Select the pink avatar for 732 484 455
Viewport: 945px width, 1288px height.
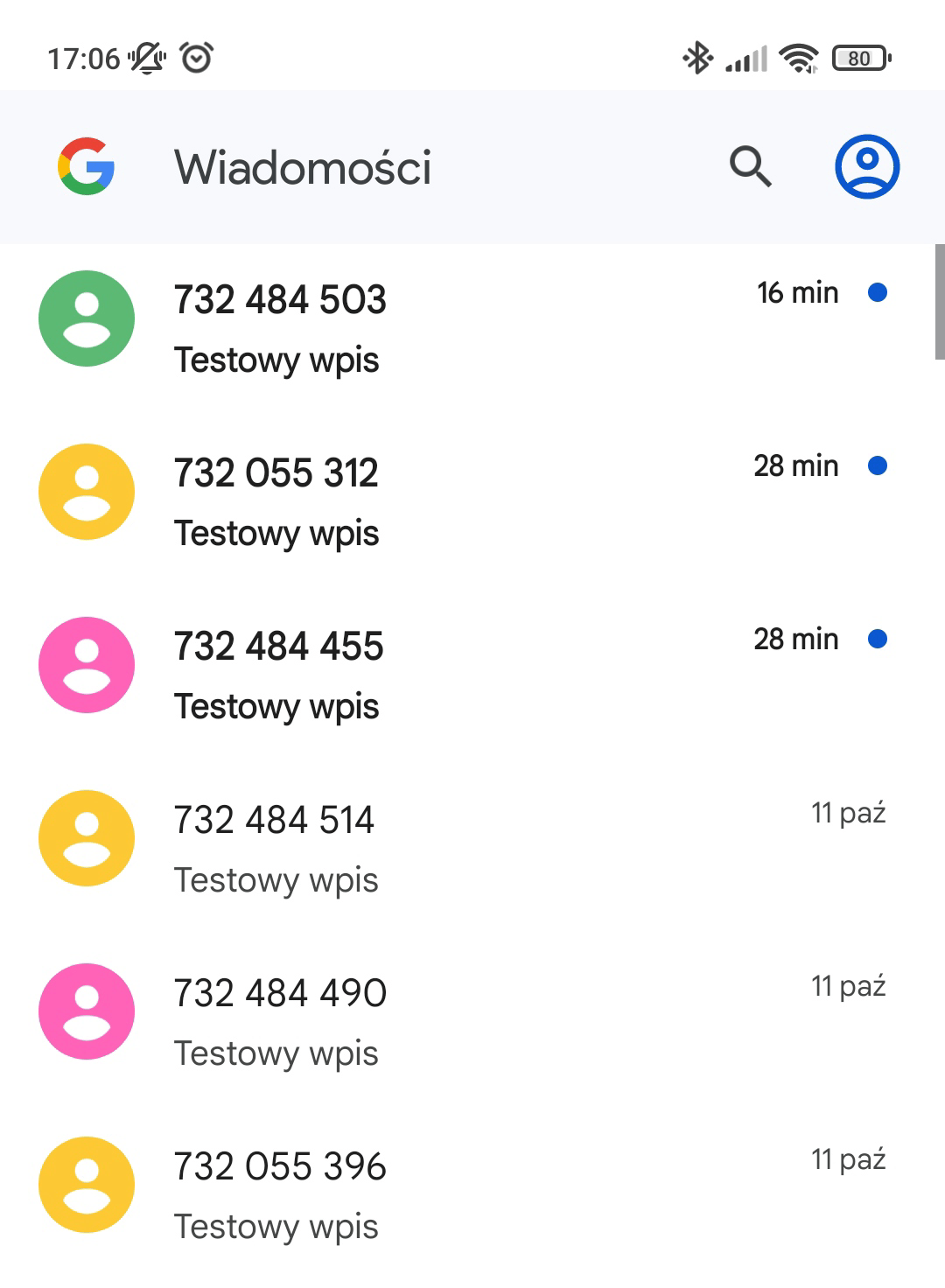[x=86, y=665]
